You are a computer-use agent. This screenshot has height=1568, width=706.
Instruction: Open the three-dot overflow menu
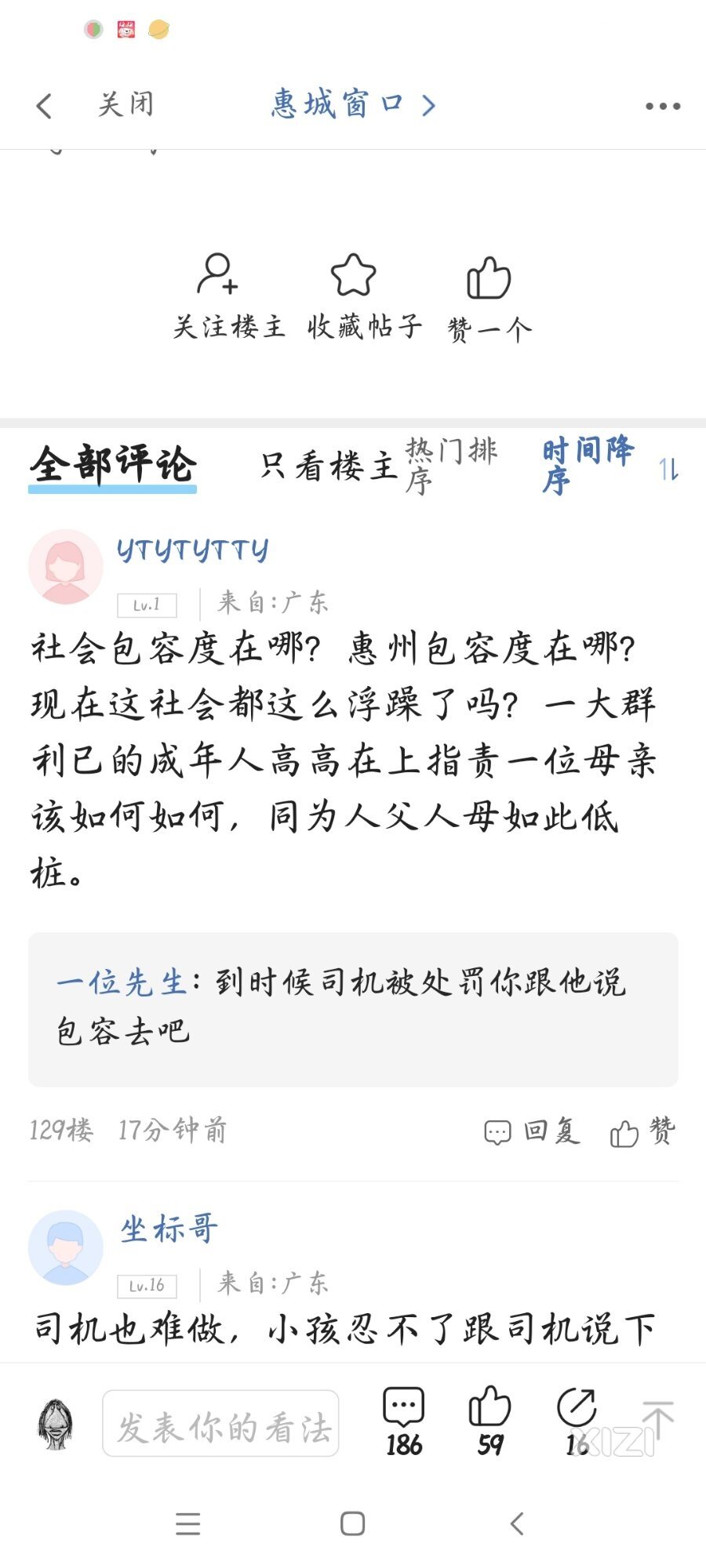pyautogui.click(x=662, y=106)
